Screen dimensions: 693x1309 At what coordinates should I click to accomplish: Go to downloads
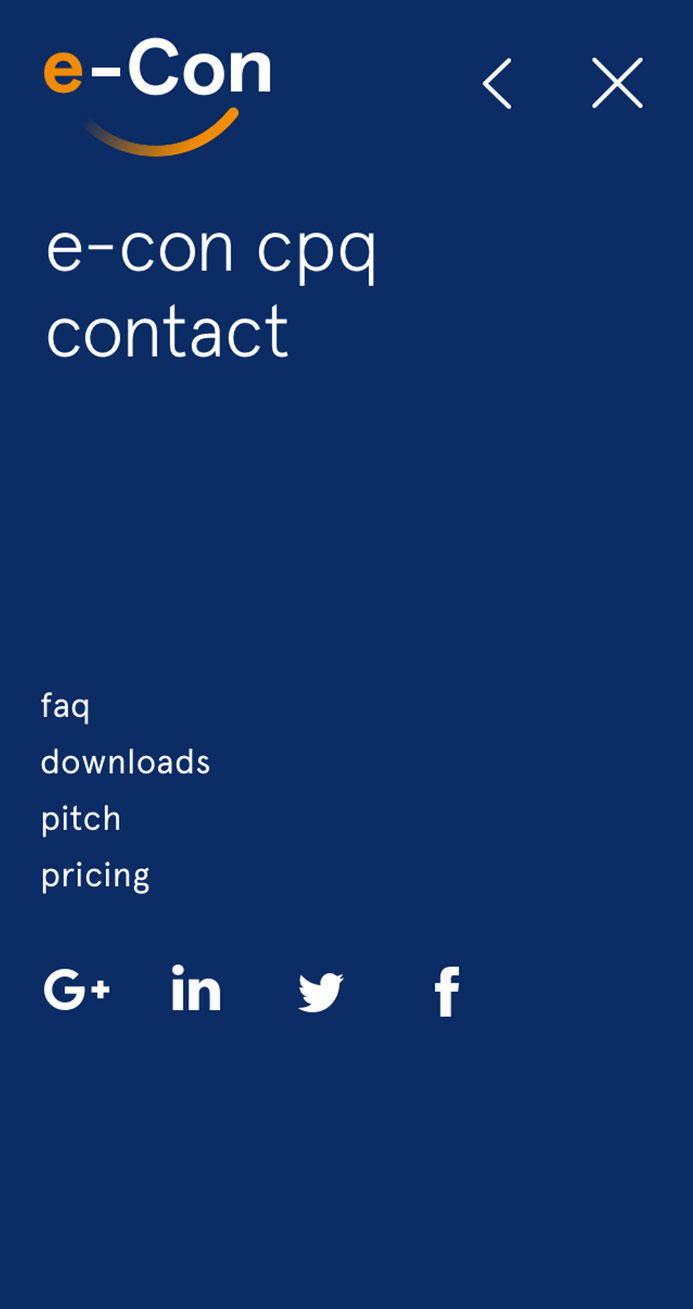click(x=125, y=762)
